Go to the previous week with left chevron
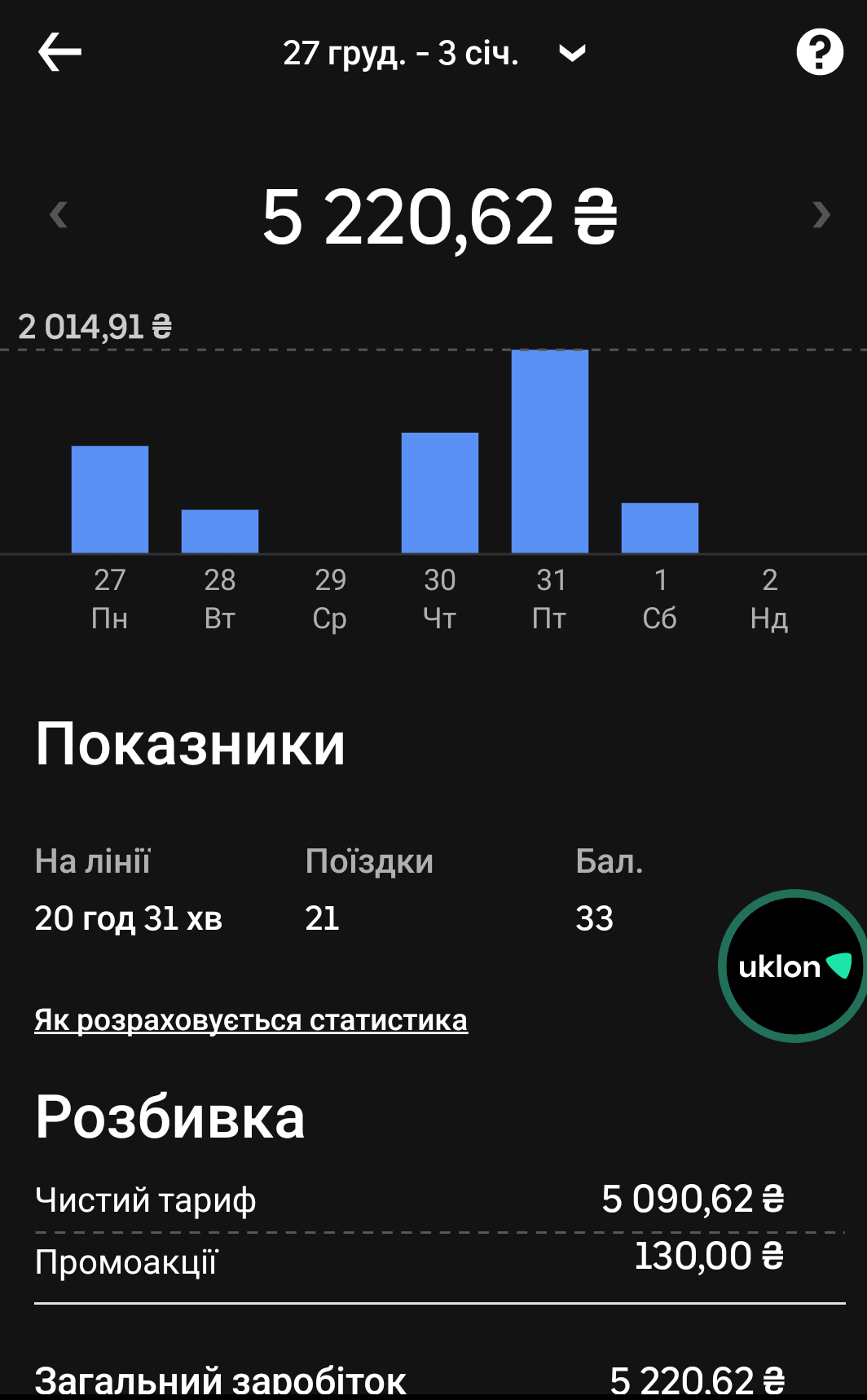The width and height of the screenshot is (867, 1400). [58, 215]
